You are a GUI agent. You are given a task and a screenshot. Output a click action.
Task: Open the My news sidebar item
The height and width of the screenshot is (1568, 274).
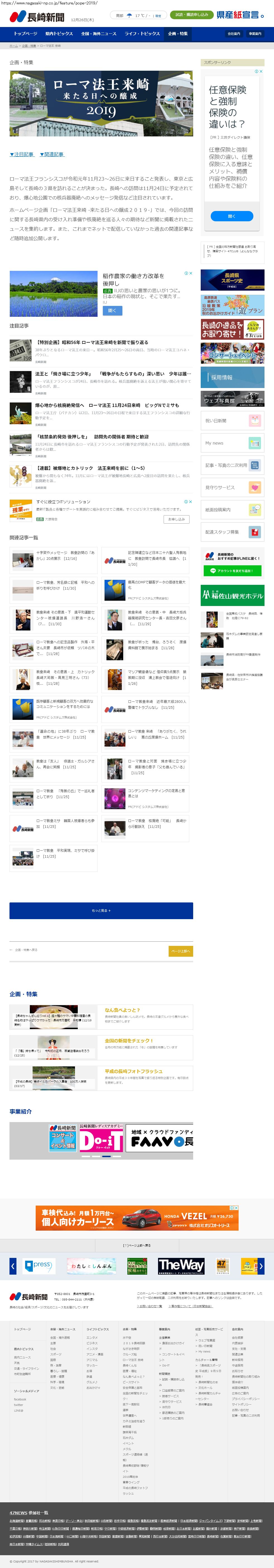[x=232, y=443]
